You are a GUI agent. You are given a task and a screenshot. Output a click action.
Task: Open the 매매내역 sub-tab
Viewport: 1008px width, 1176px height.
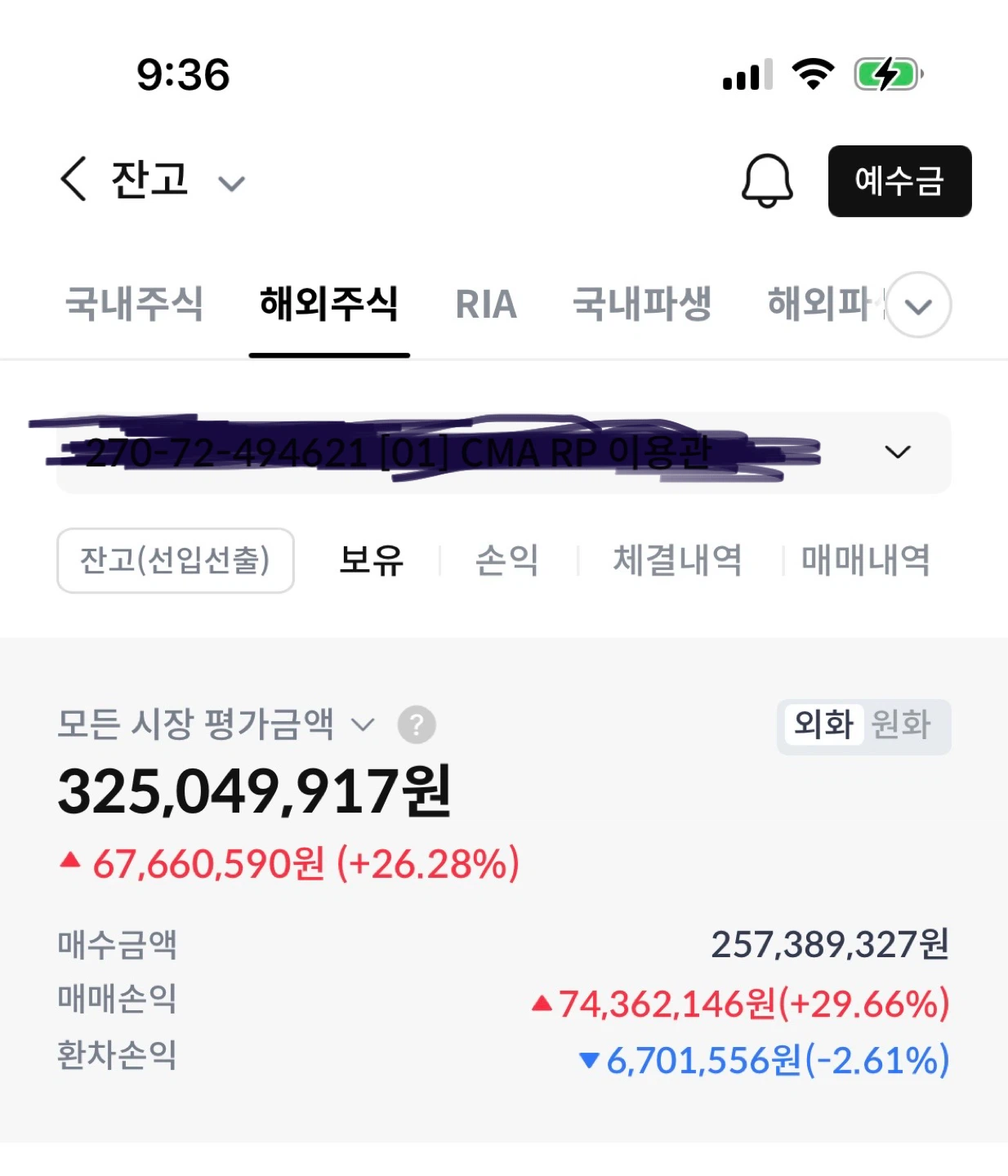pyautogui.click(x=865, y=560)
